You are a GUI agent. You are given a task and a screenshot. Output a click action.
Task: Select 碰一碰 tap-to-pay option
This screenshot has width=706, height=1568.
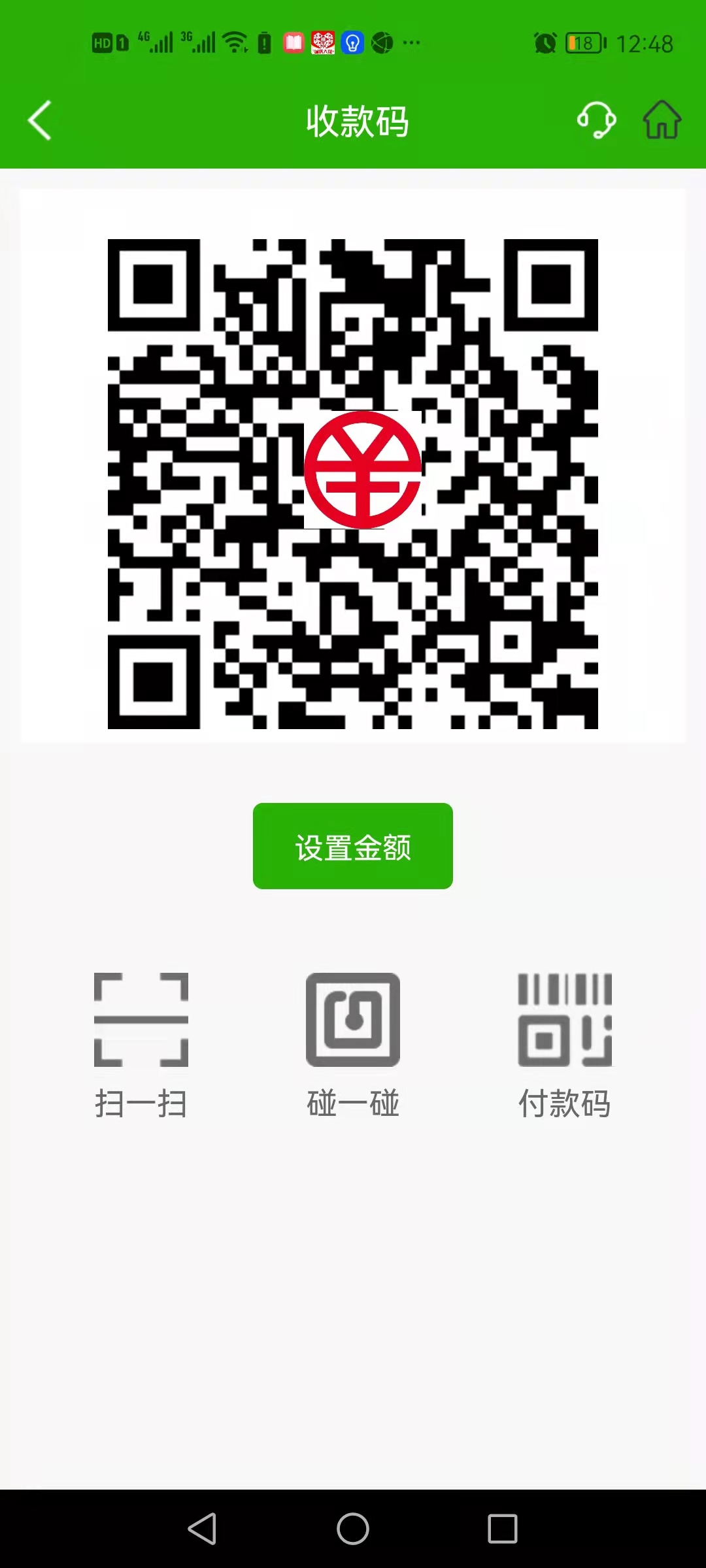click(353, 1044)
